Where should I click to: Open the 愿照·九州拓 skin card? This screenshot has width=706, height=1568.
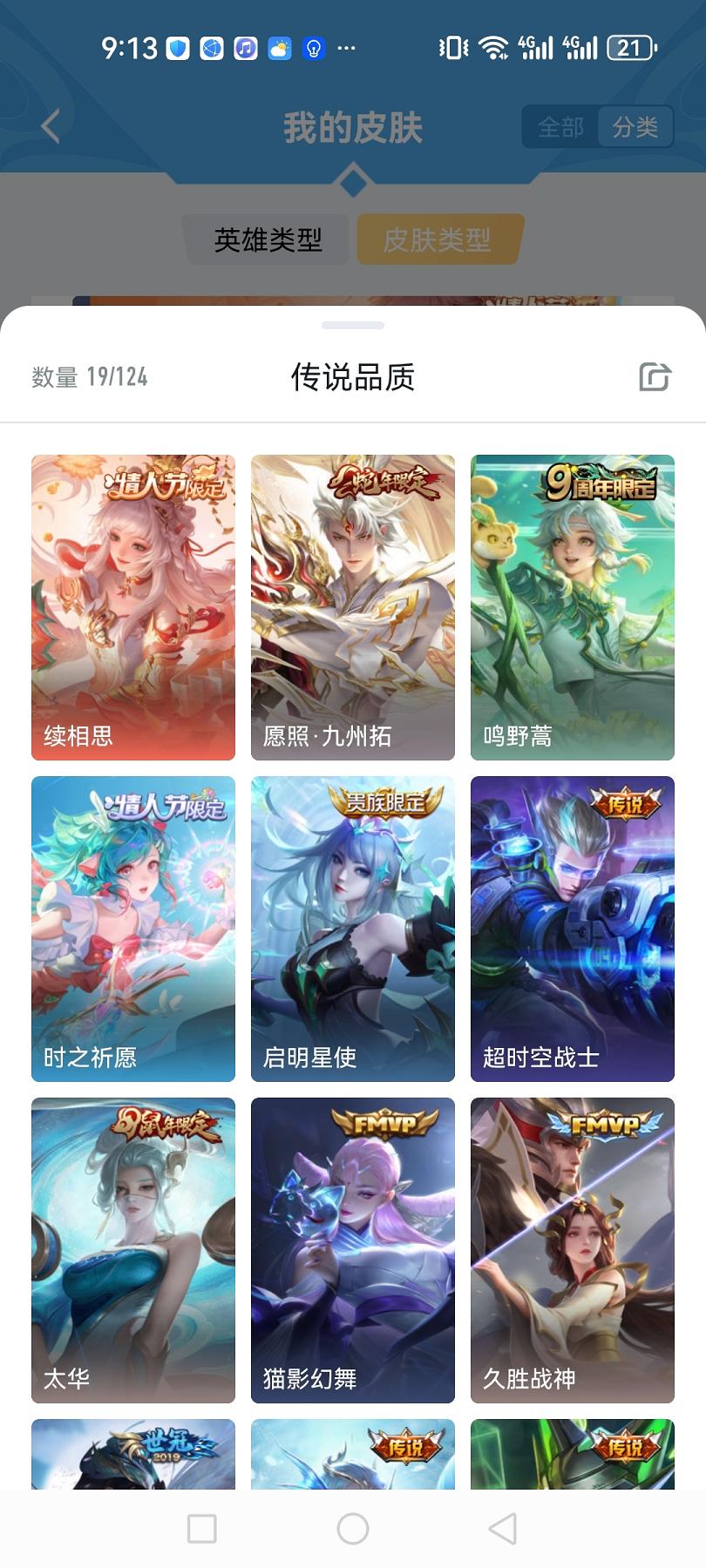coord(353,607)
